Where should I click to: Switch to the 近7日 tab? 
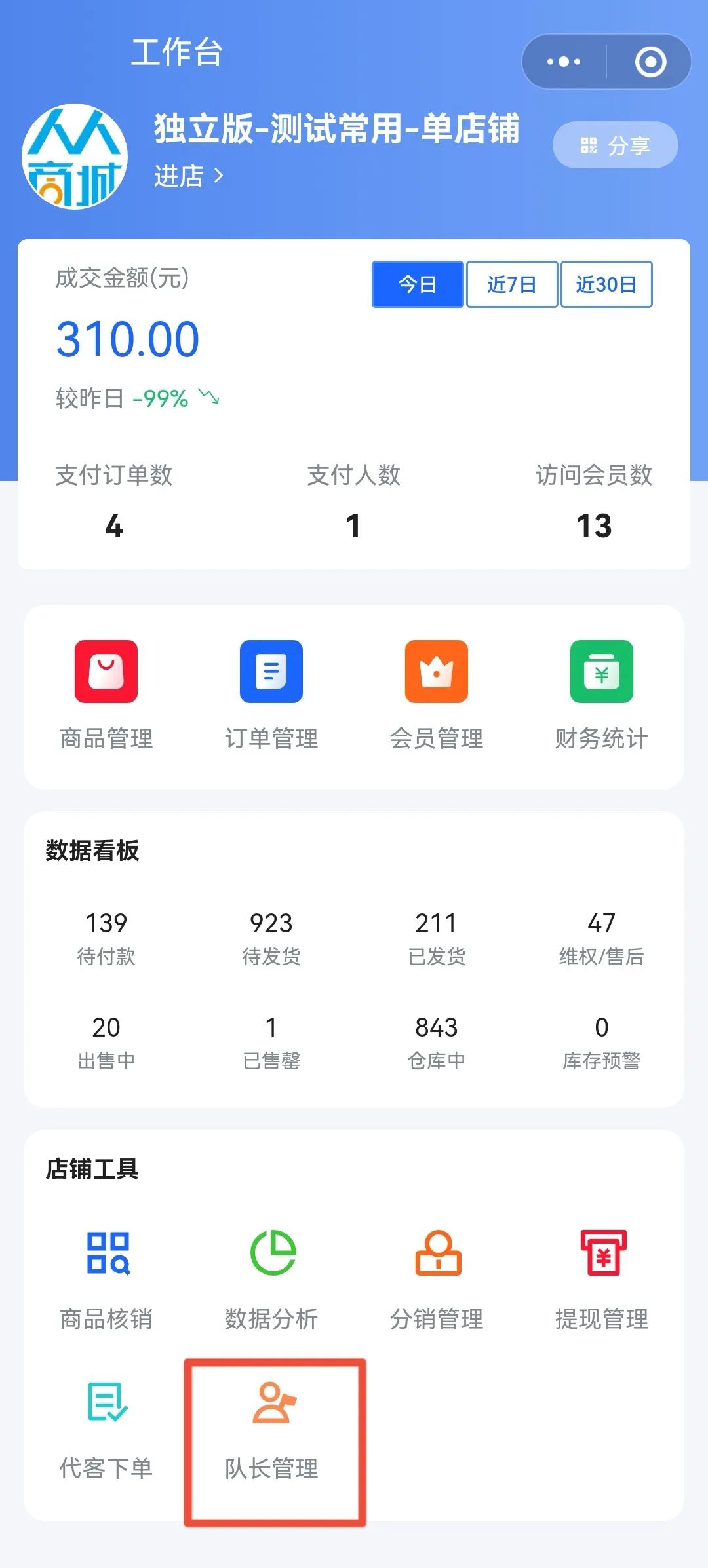[511, 284]
